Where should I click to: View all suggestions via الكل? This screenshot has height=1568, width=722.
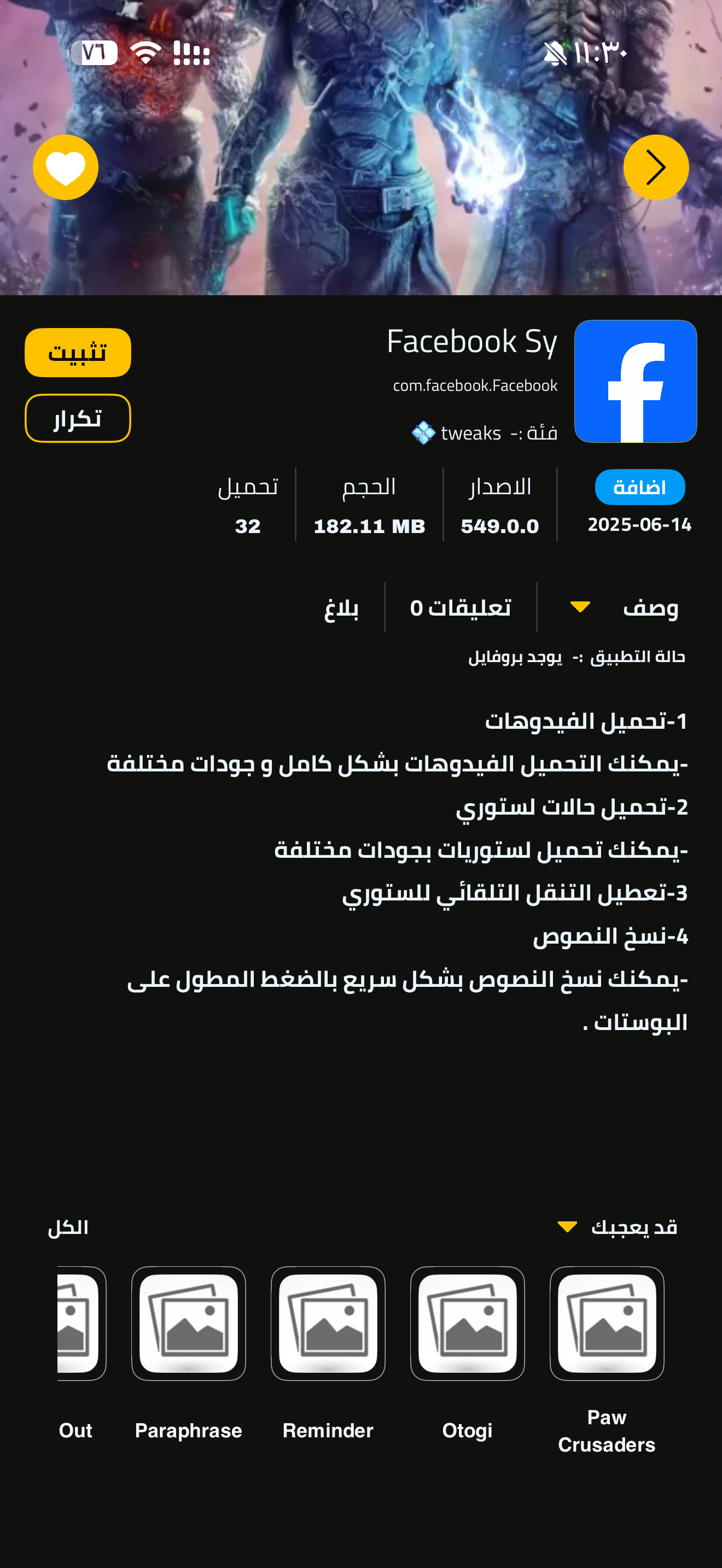coord(68,1227)
